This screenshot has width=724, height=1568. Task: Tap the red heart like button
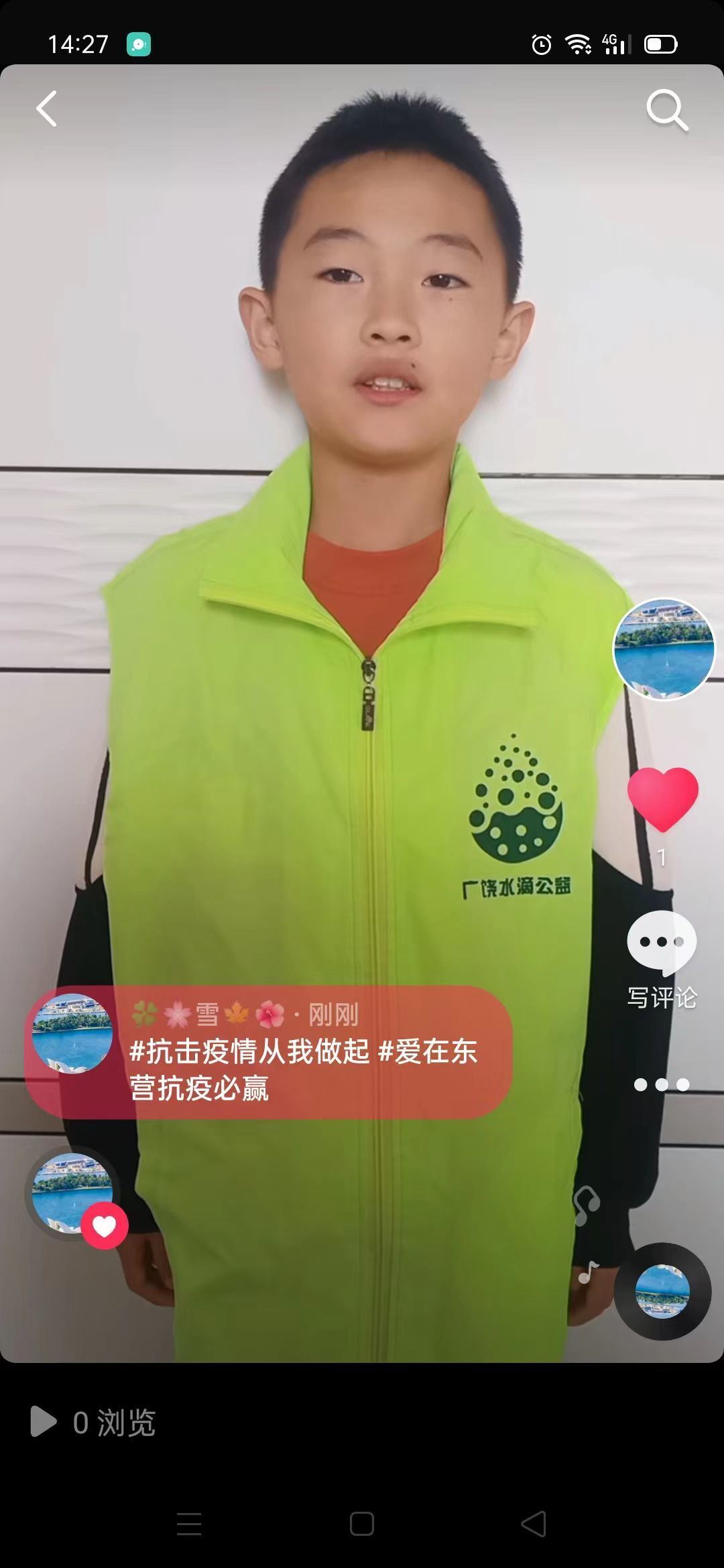[662, 799]
